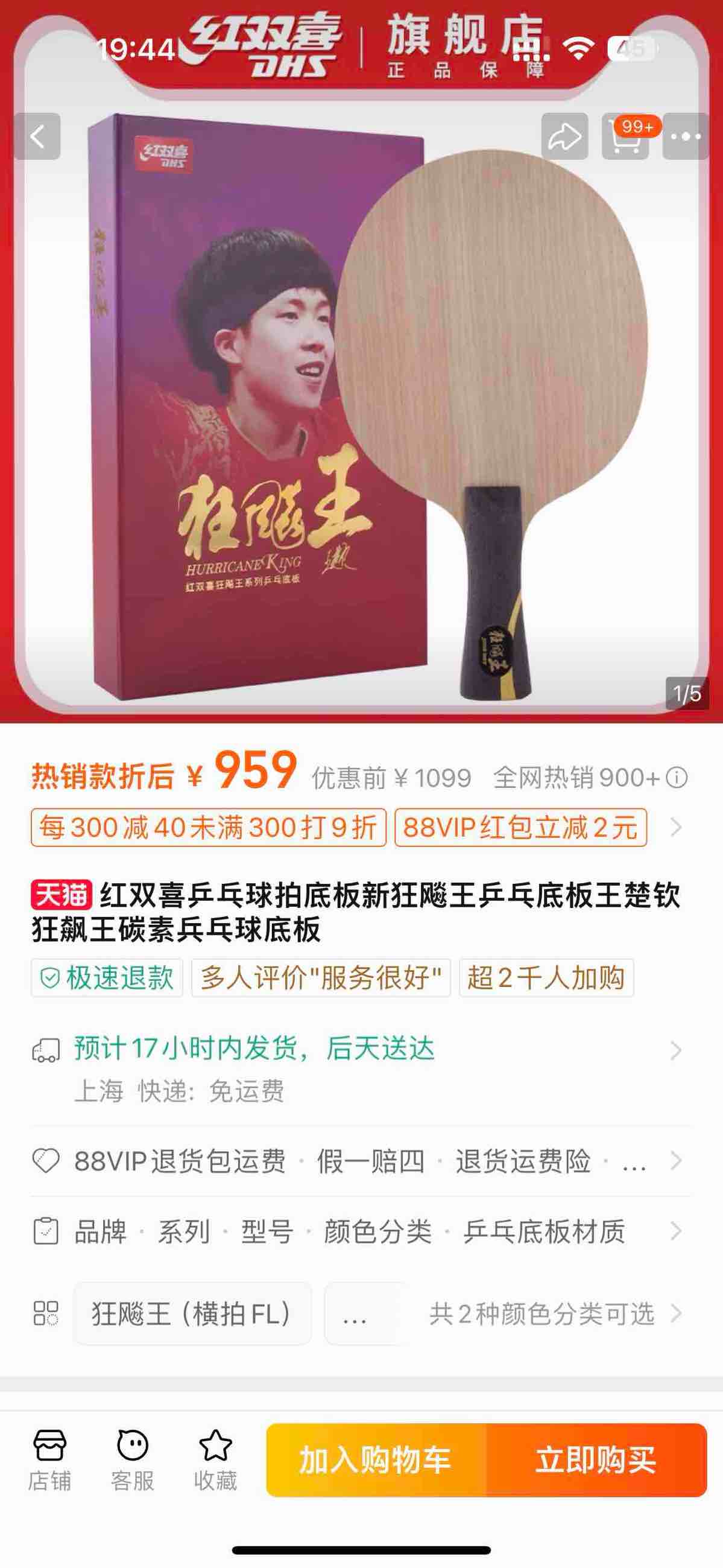
Task: Open the 88VIP红包立减2元 discount tag
Action: (520, 827)
